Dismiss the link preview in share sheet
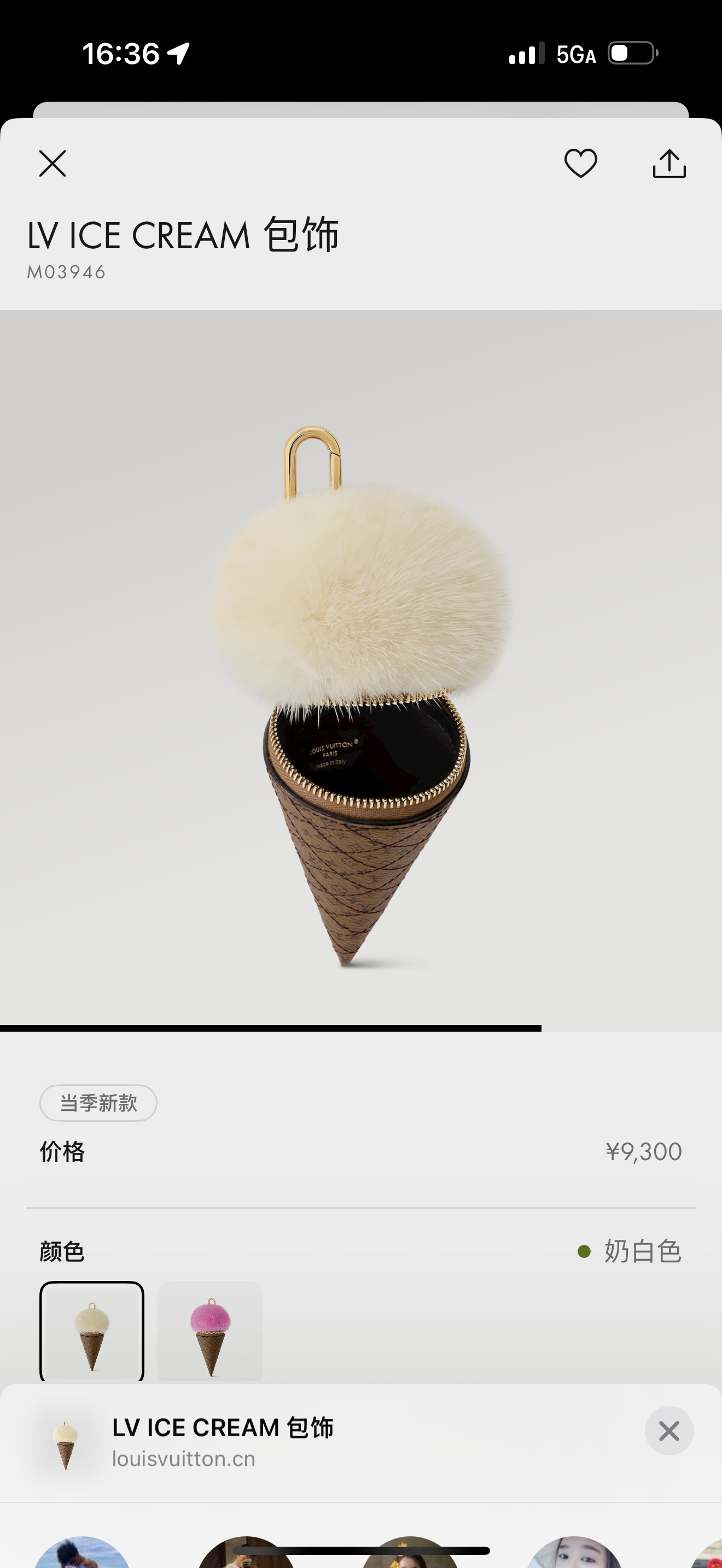The image size is (722, 1568). [669, 1431]
